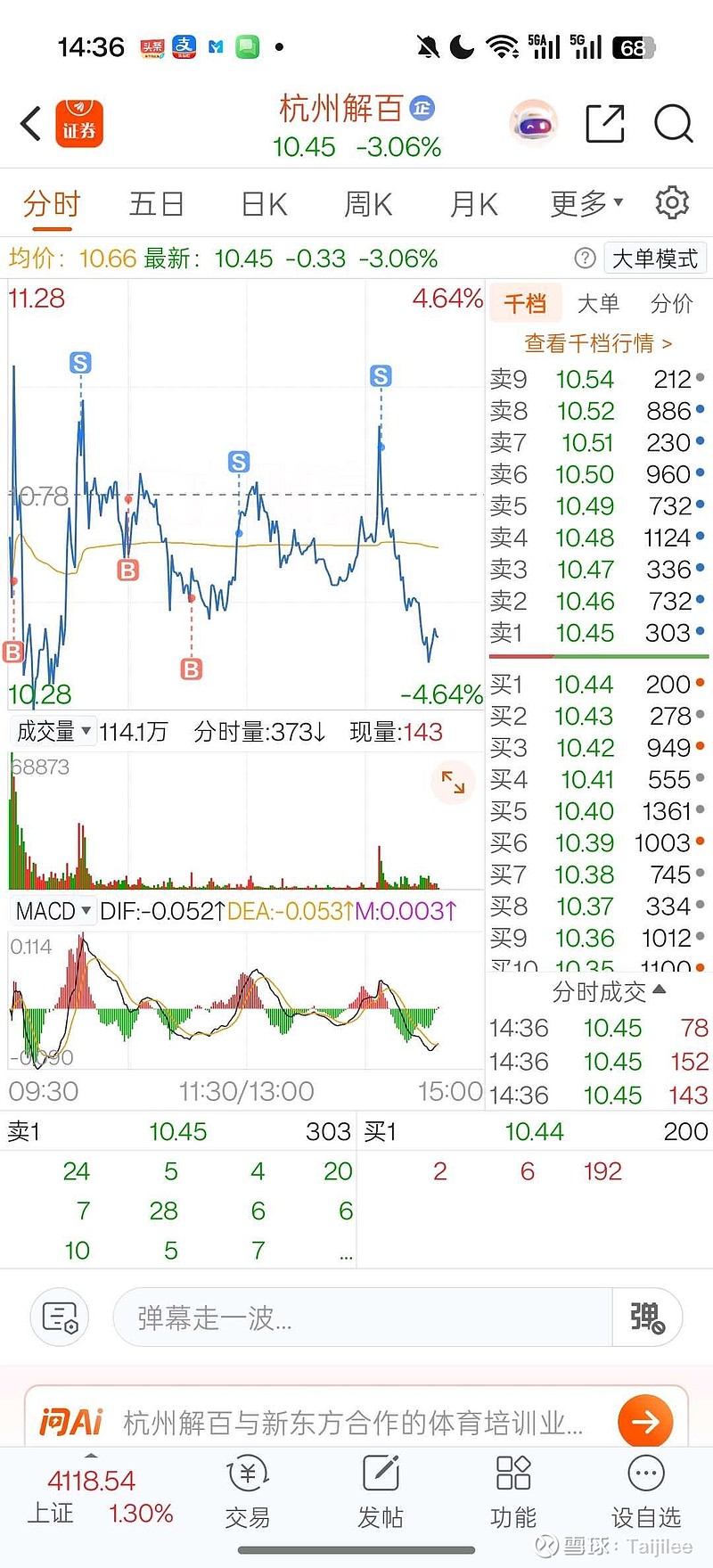Expand the chart to fullscreen
Image resolution: width=713 pixels, height=1568 pixels.
click(x=453, y=782)
